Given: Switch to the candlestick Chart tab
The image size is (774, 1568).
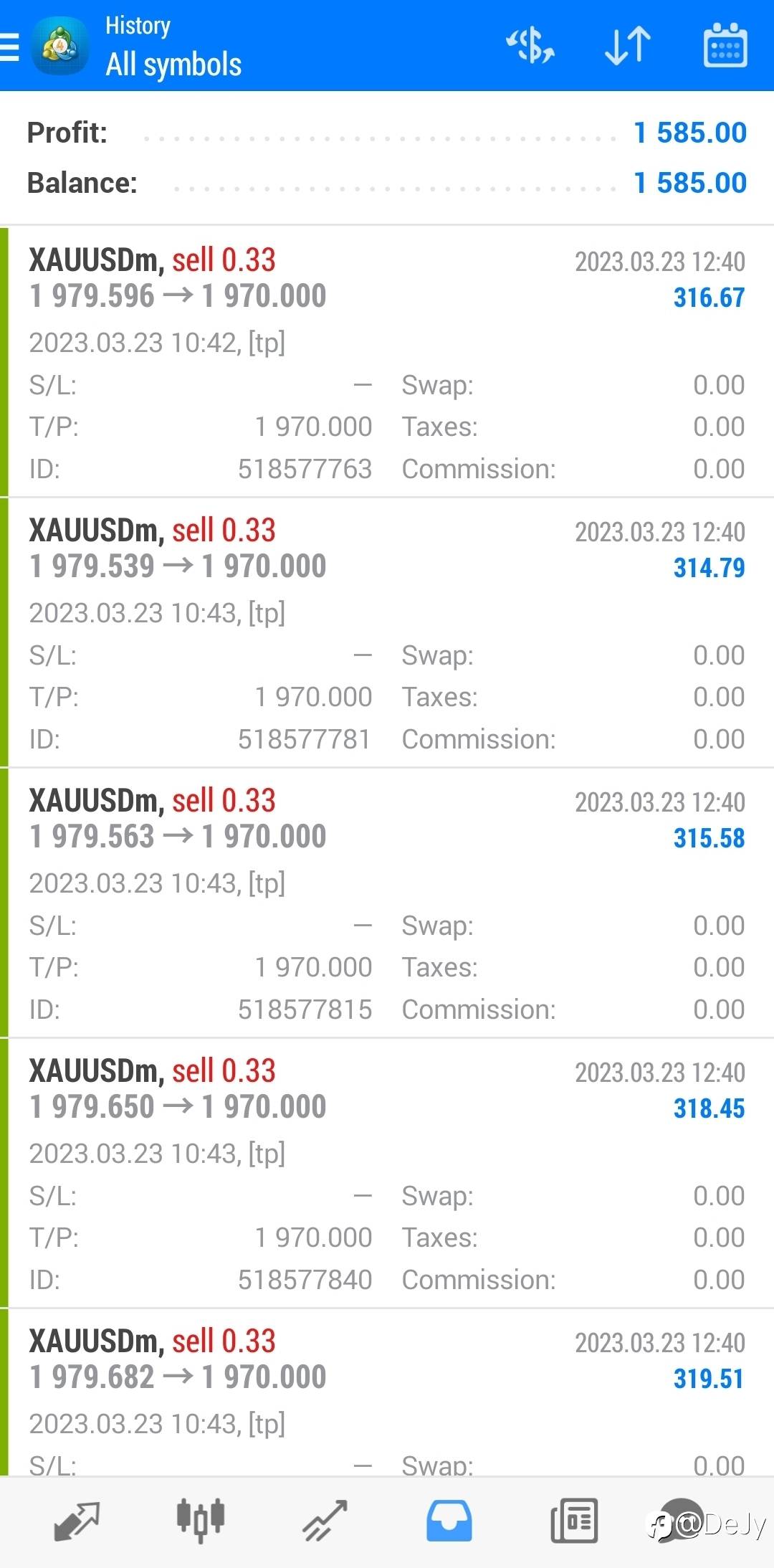Looking at the screenshot, I should point(201,1521).
